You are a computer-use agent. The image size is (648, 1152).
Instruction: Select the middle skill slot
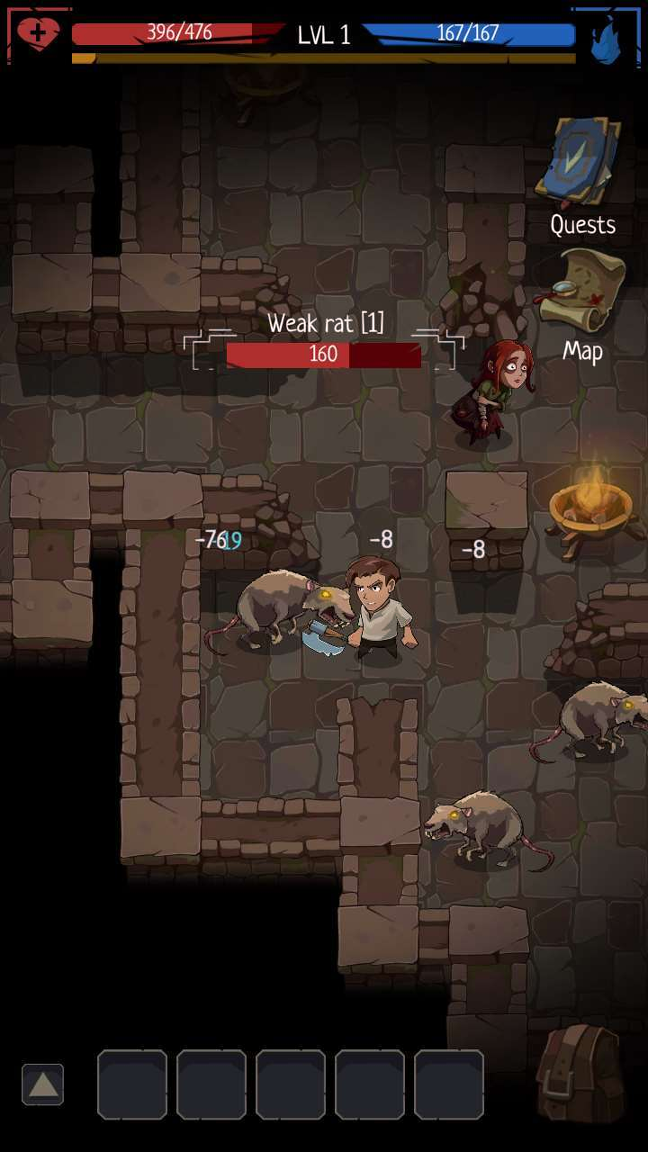coord(290,1084)
